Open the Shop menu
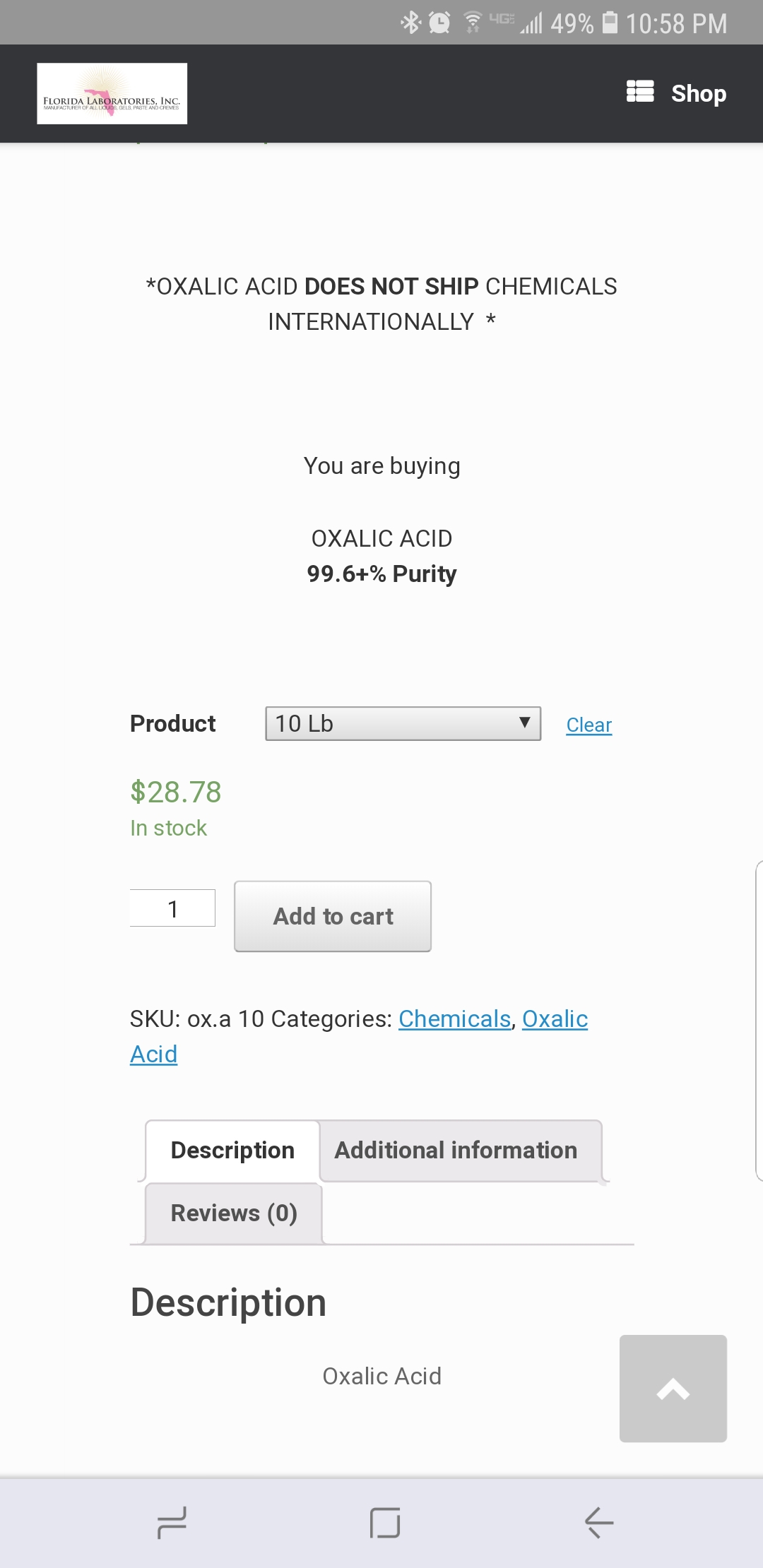 point(676,93)
